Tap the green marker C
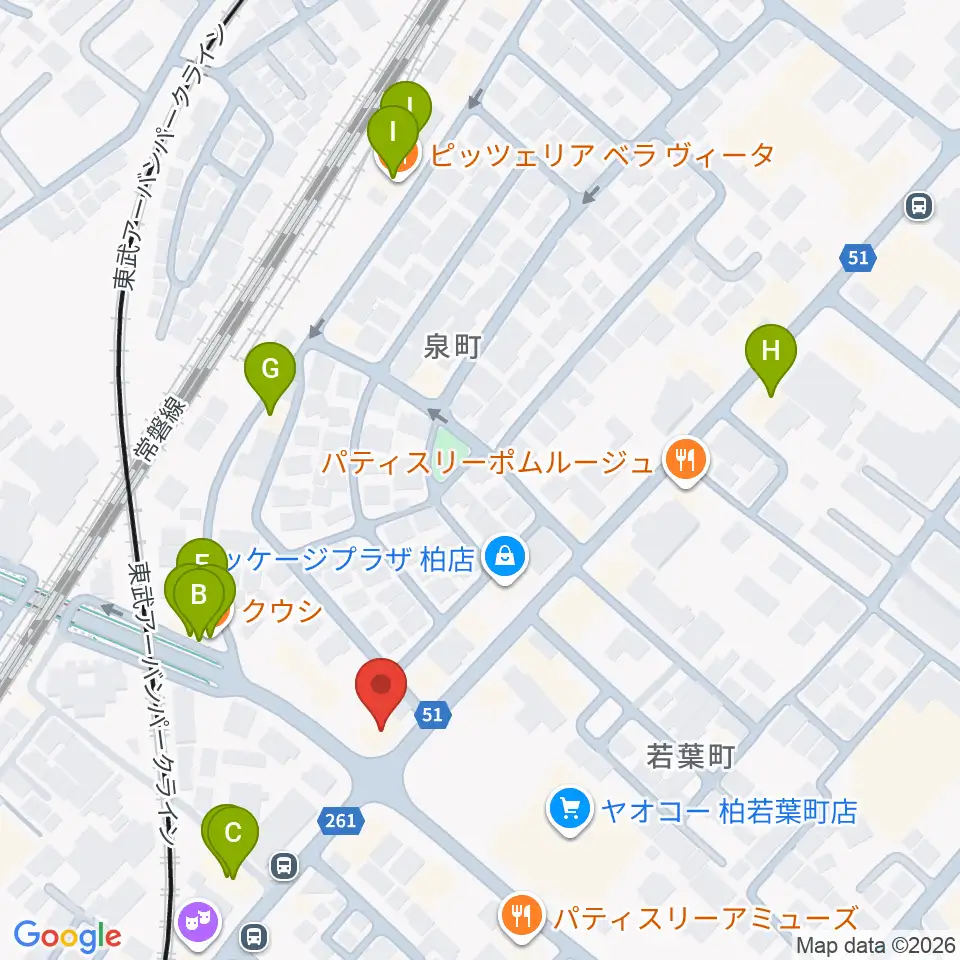The width and height of the screenshot is (960, 960). (x=233, y=839)
